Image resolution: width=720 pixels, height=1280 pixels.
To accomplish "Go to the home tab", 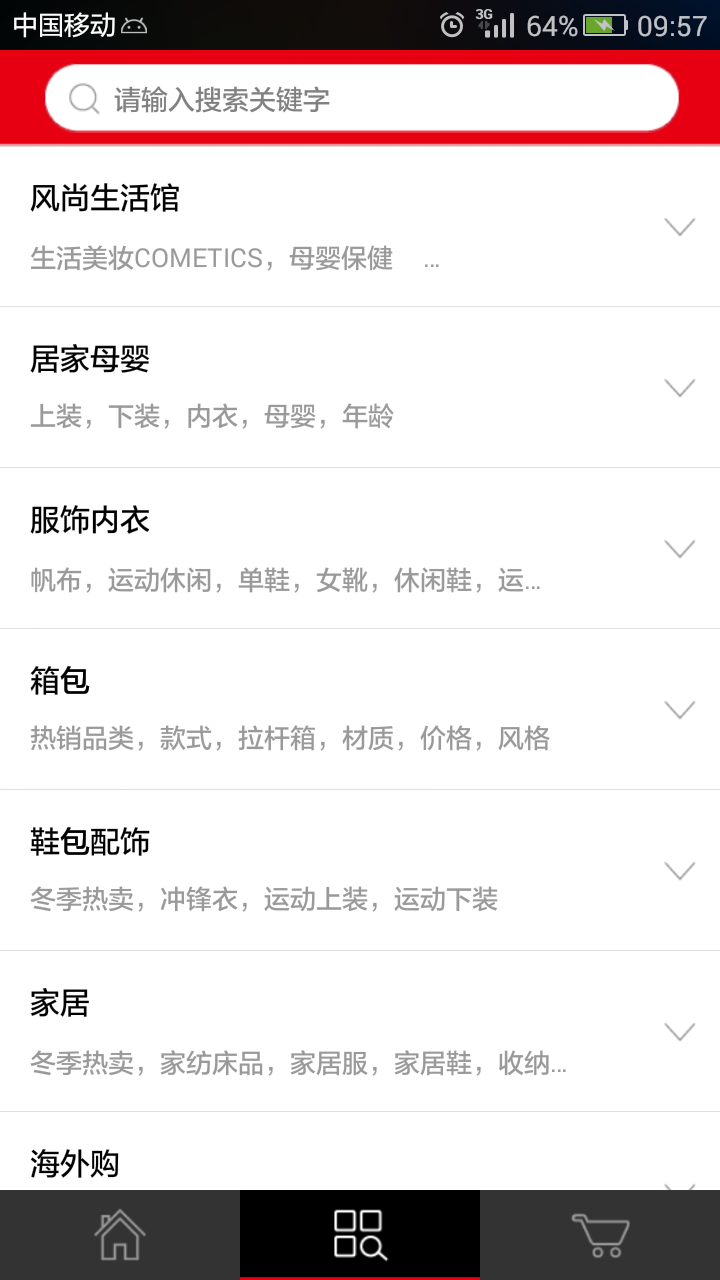I will 120,1235.
